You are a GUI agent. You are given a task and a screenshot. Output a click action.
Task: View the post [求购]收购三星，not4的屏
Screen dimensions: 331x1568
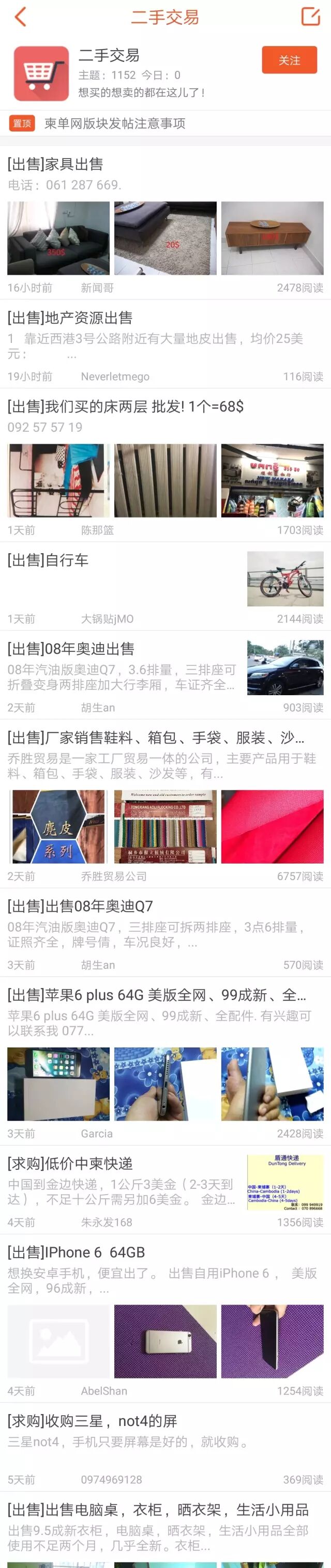pos(92,1421)
